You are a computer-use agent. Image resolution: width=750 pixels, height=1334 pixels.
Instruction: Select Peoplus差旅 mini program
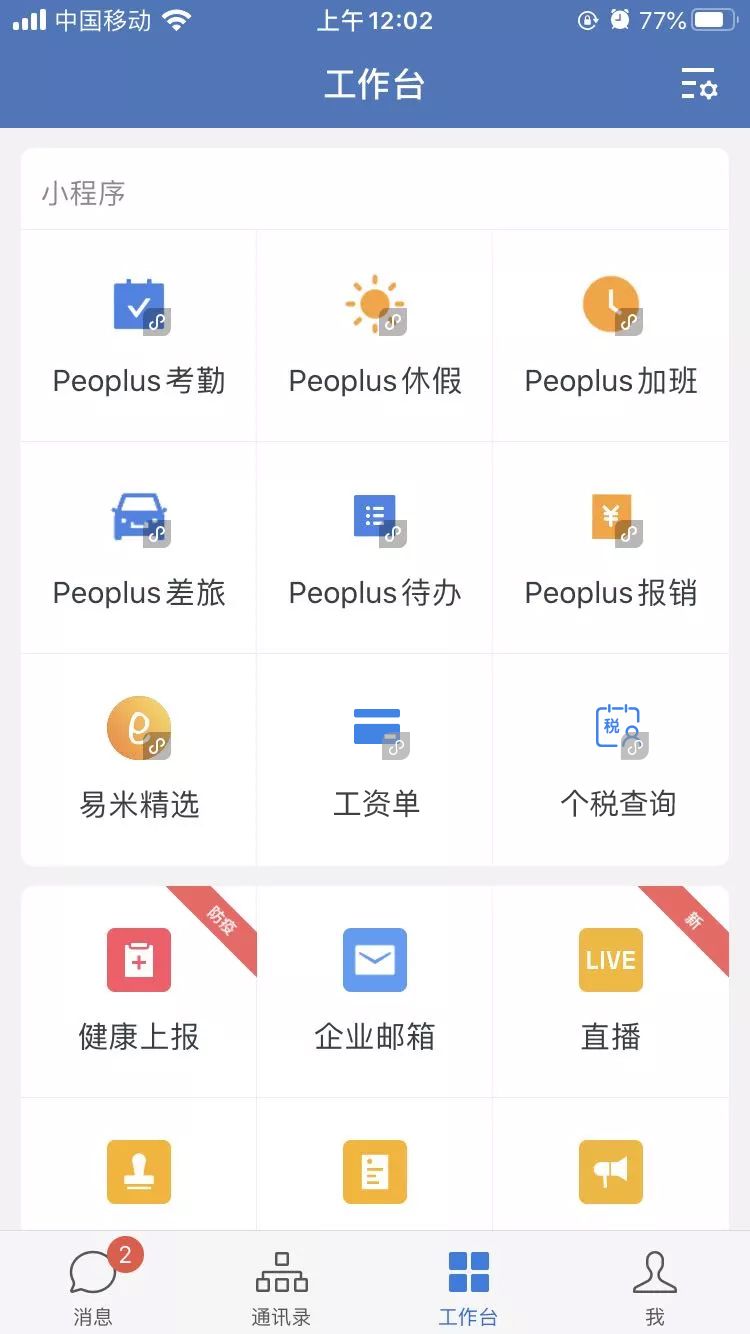pos(139,548)
